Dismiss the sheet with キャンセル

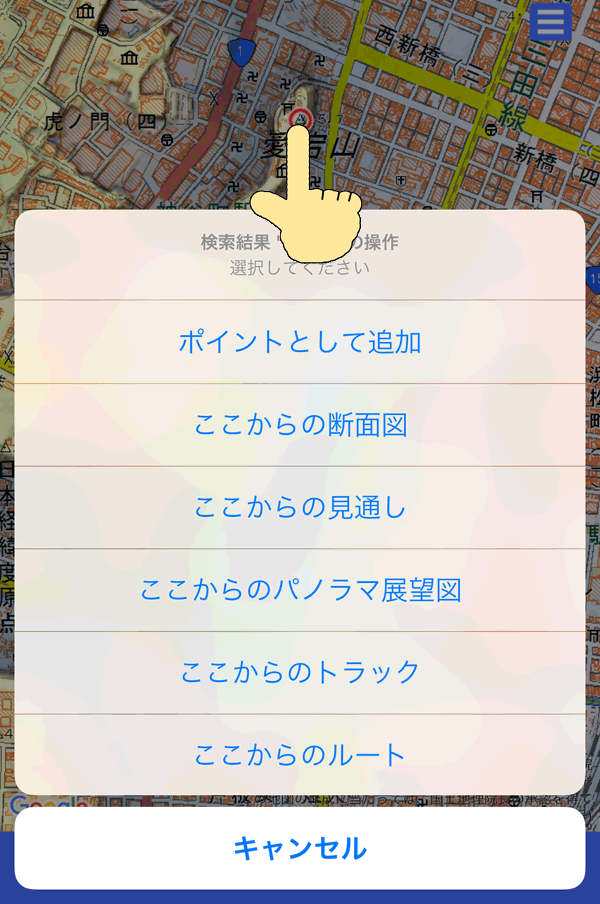click(x=300, y=848)
